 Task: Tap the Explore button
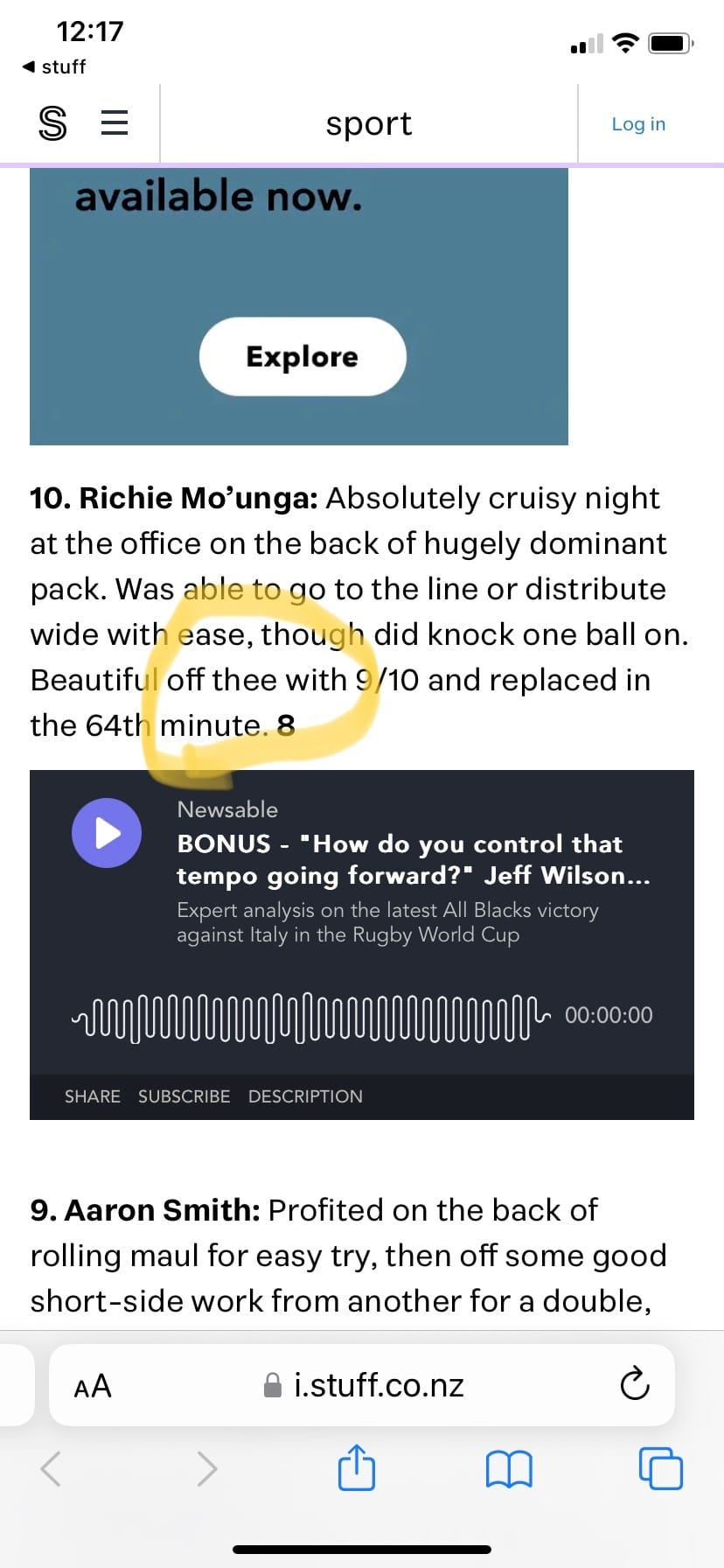(x=303, y=356)
